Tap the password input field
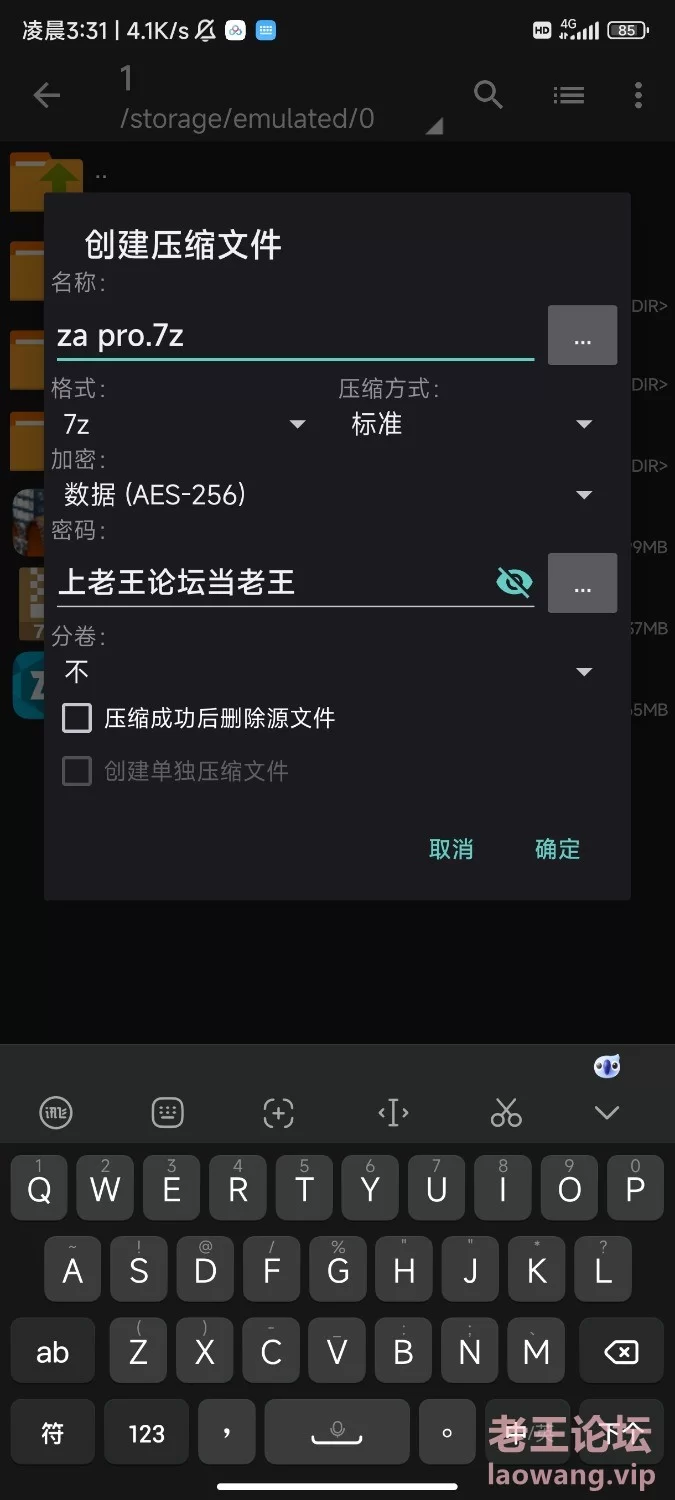Viewport: 675px width, 1500px height. point(275,582)
